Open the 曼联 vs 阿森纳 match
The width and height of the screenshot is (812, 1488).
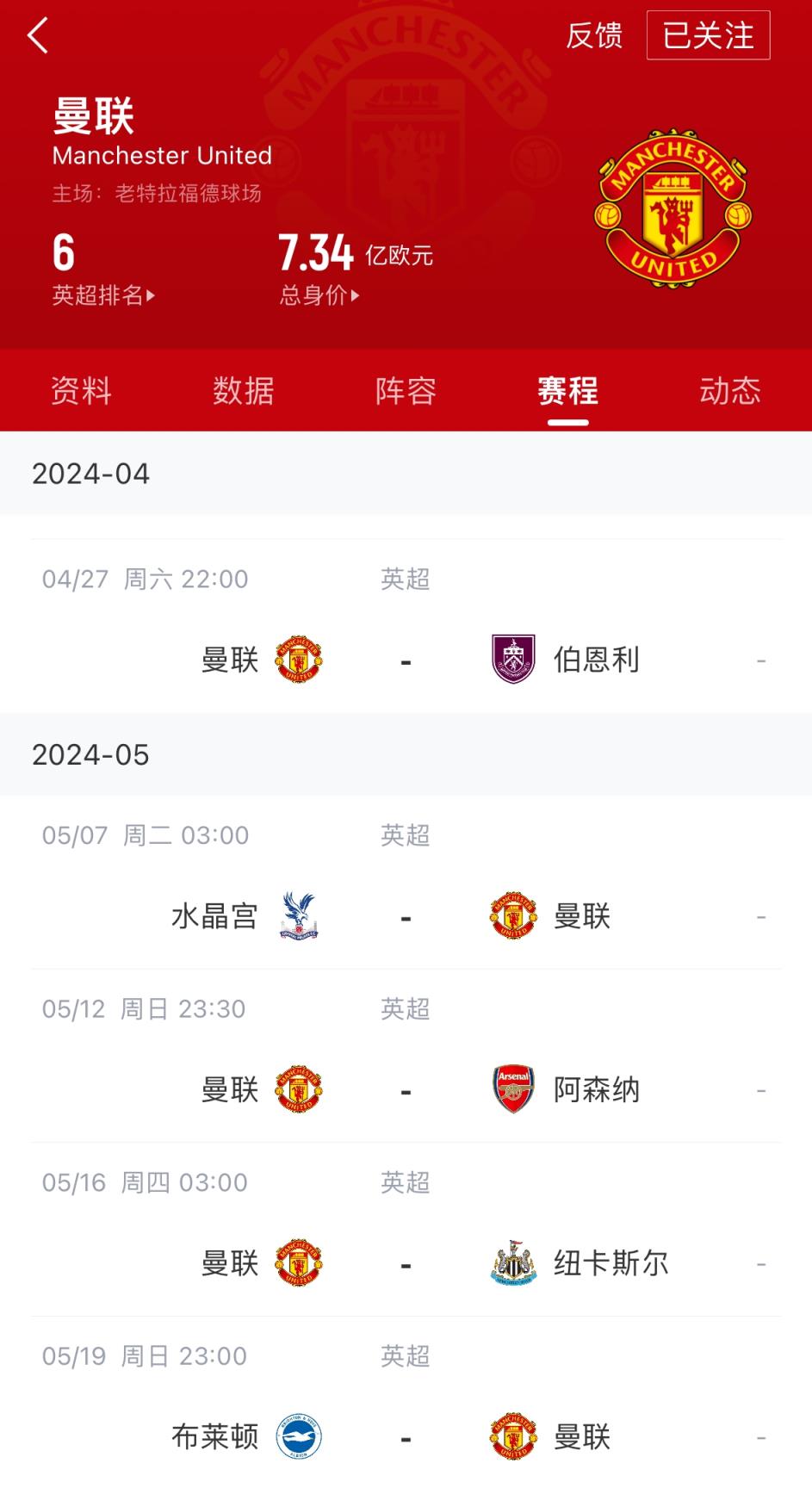pos(406,1090)
